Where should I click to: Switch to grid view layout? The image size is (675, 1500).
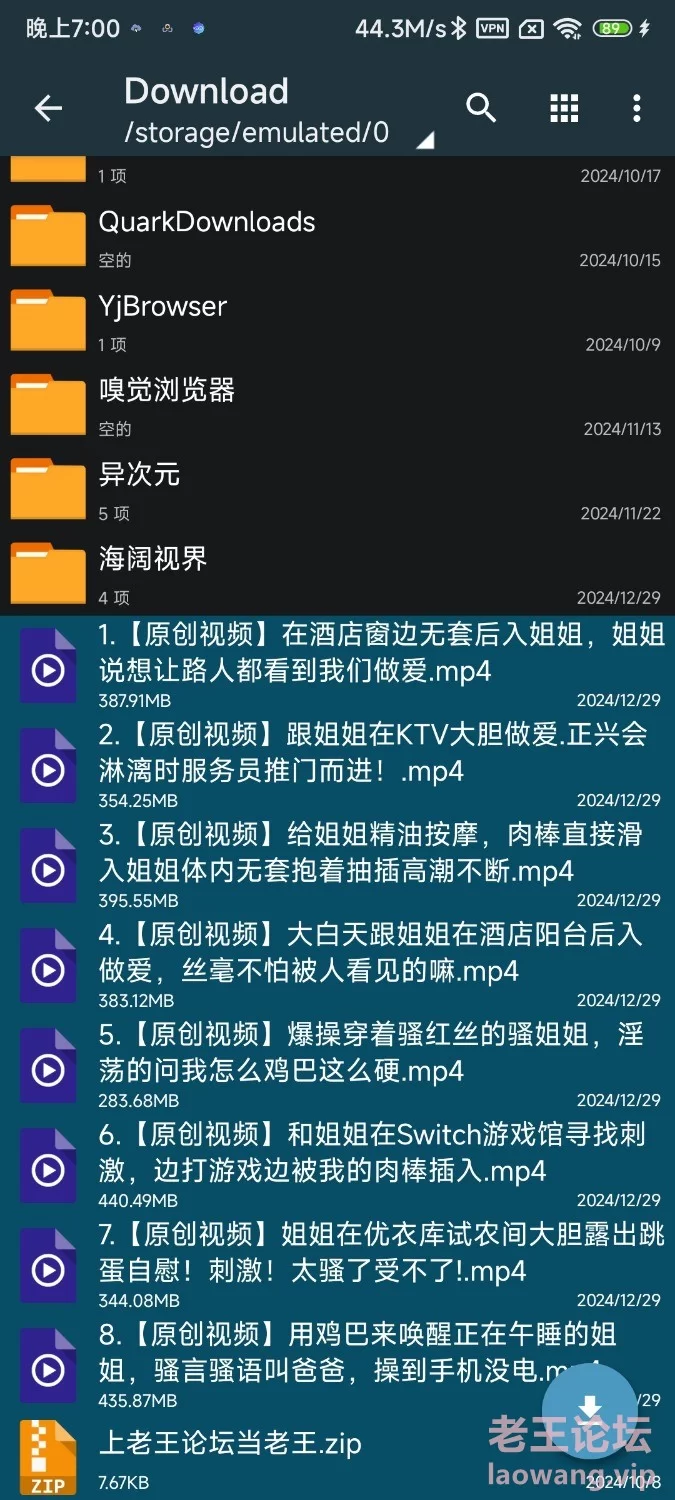pyautogui.click(x=564, y=109)
